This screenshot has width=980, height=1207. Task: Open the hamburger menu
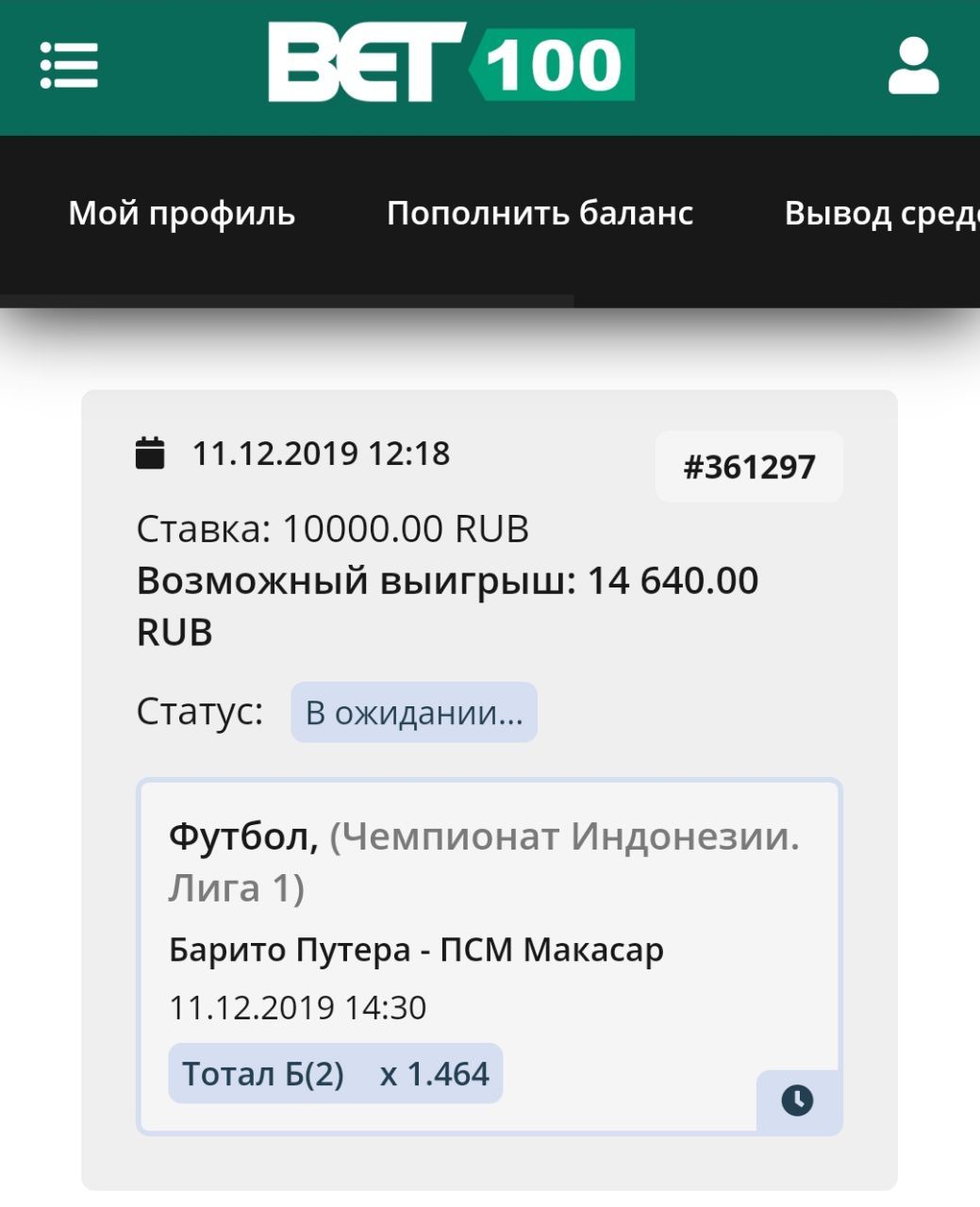click(x=69, y=65)
